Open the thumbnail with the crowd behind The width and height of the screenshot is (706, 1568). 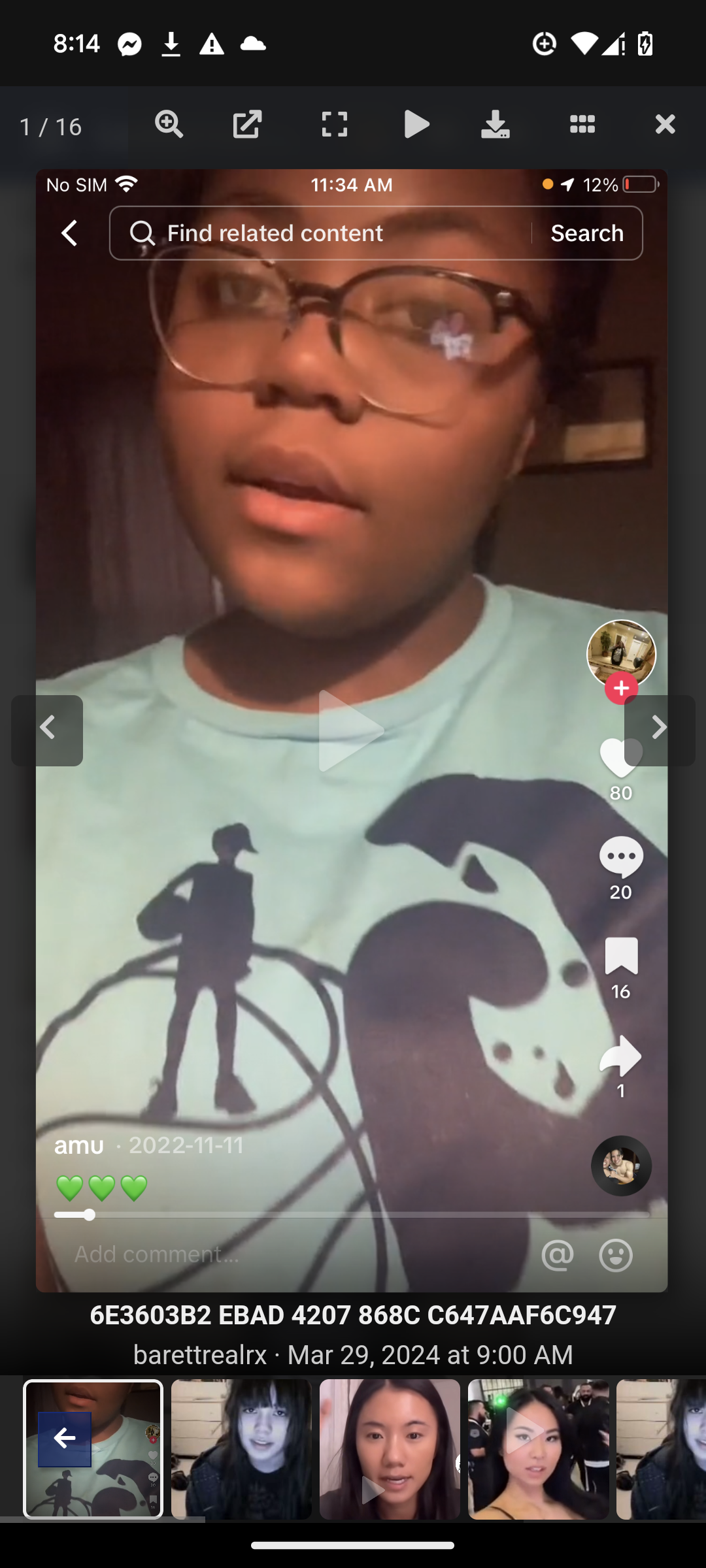point(538,1449)
